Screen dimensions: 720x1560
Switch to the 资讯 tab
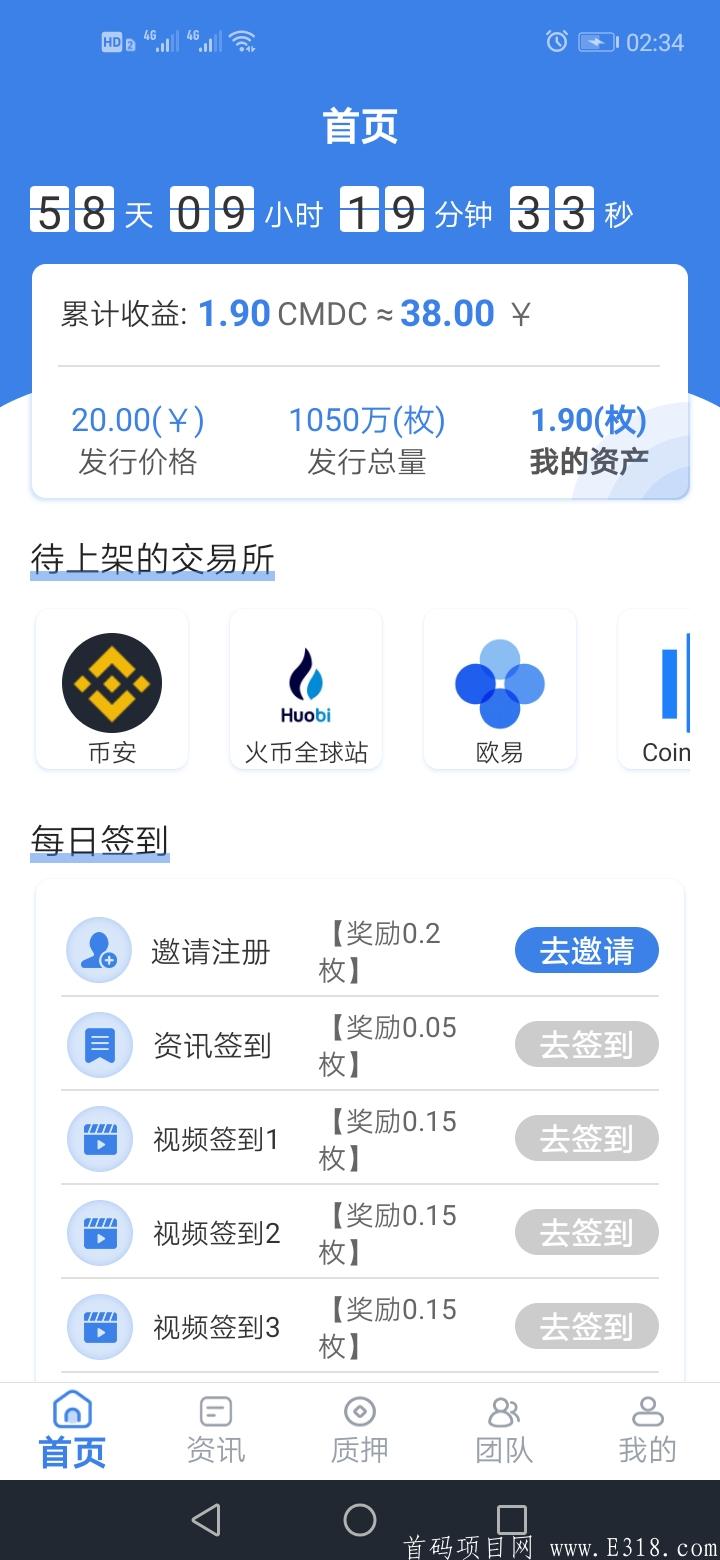click(x=216, y=1430)
